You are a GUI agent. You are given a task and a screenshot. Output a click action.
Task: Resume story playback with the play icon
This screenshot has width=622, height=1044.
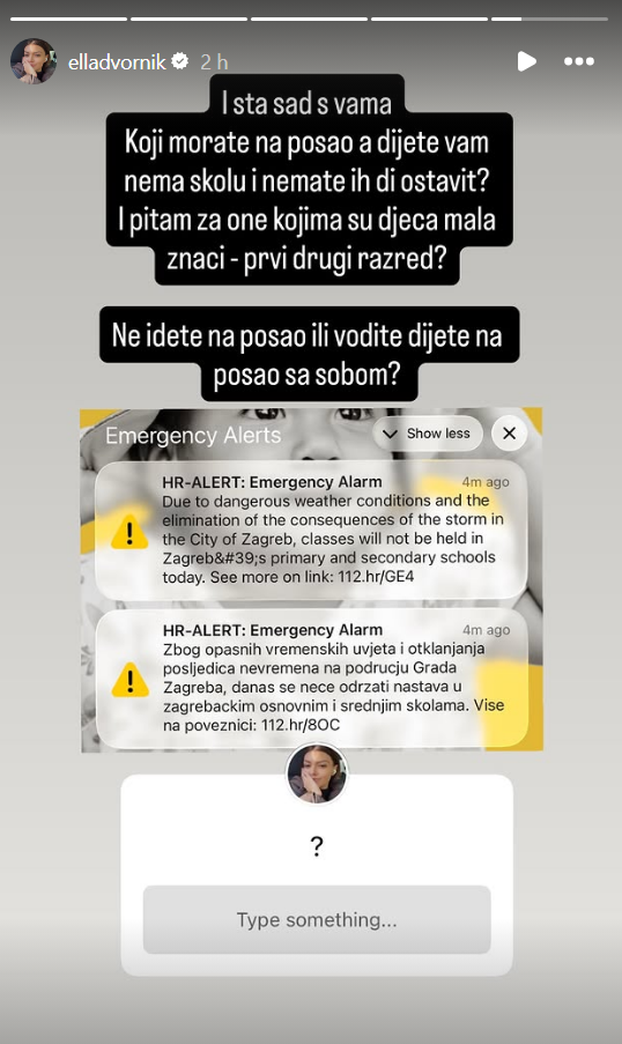(x=526, y=62)
